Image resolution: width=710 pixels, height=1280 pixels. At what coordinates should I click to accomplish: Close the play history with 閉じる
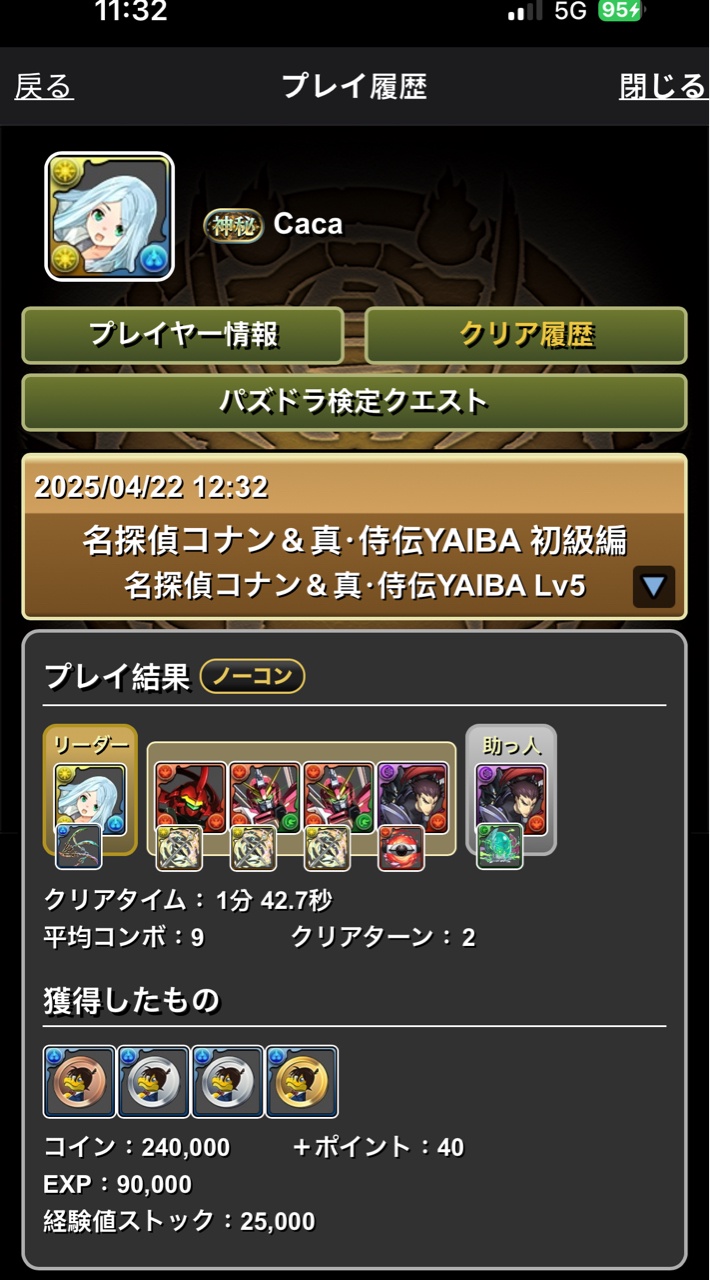click(662, 87)
